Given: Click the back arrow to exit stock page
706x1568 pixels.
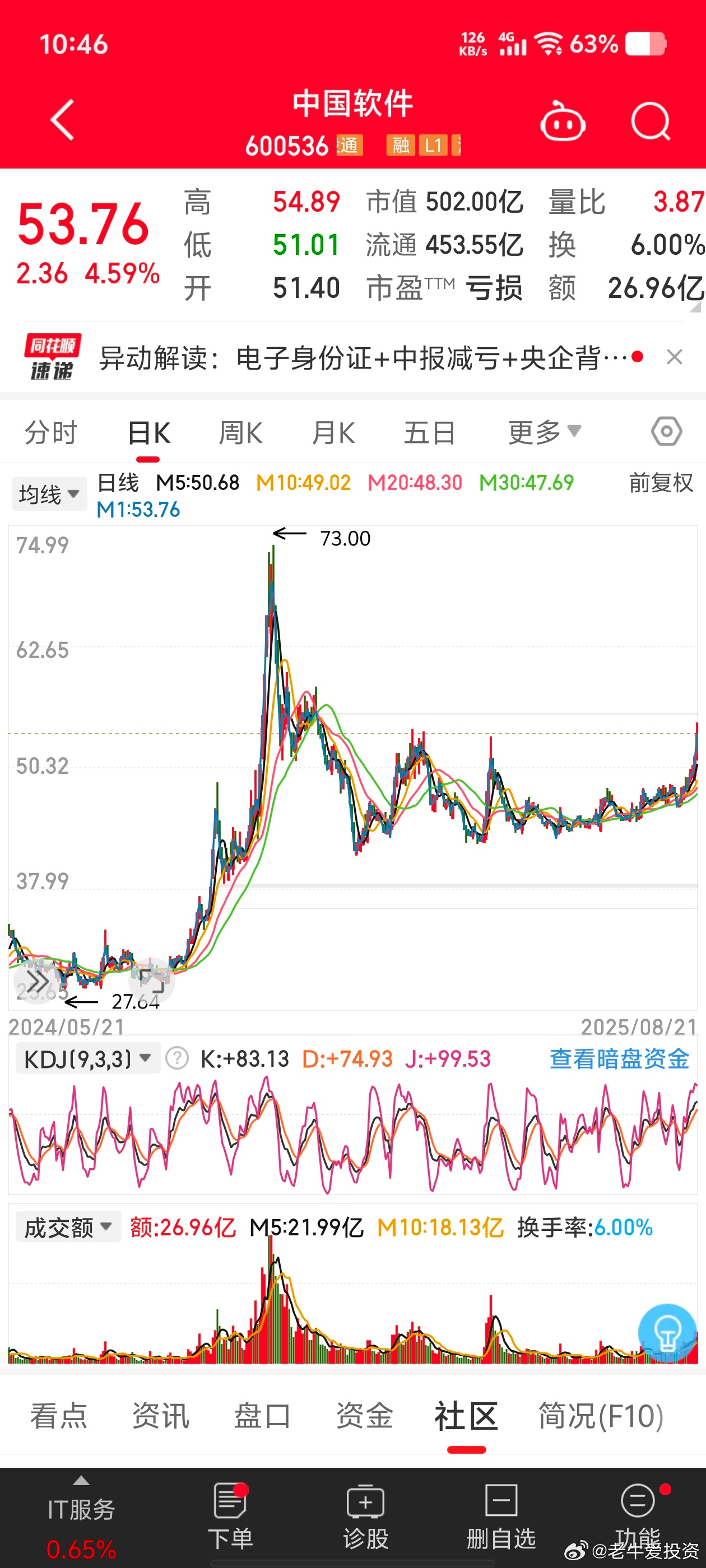Looking at the screenshot, I should tap(61, 119).
